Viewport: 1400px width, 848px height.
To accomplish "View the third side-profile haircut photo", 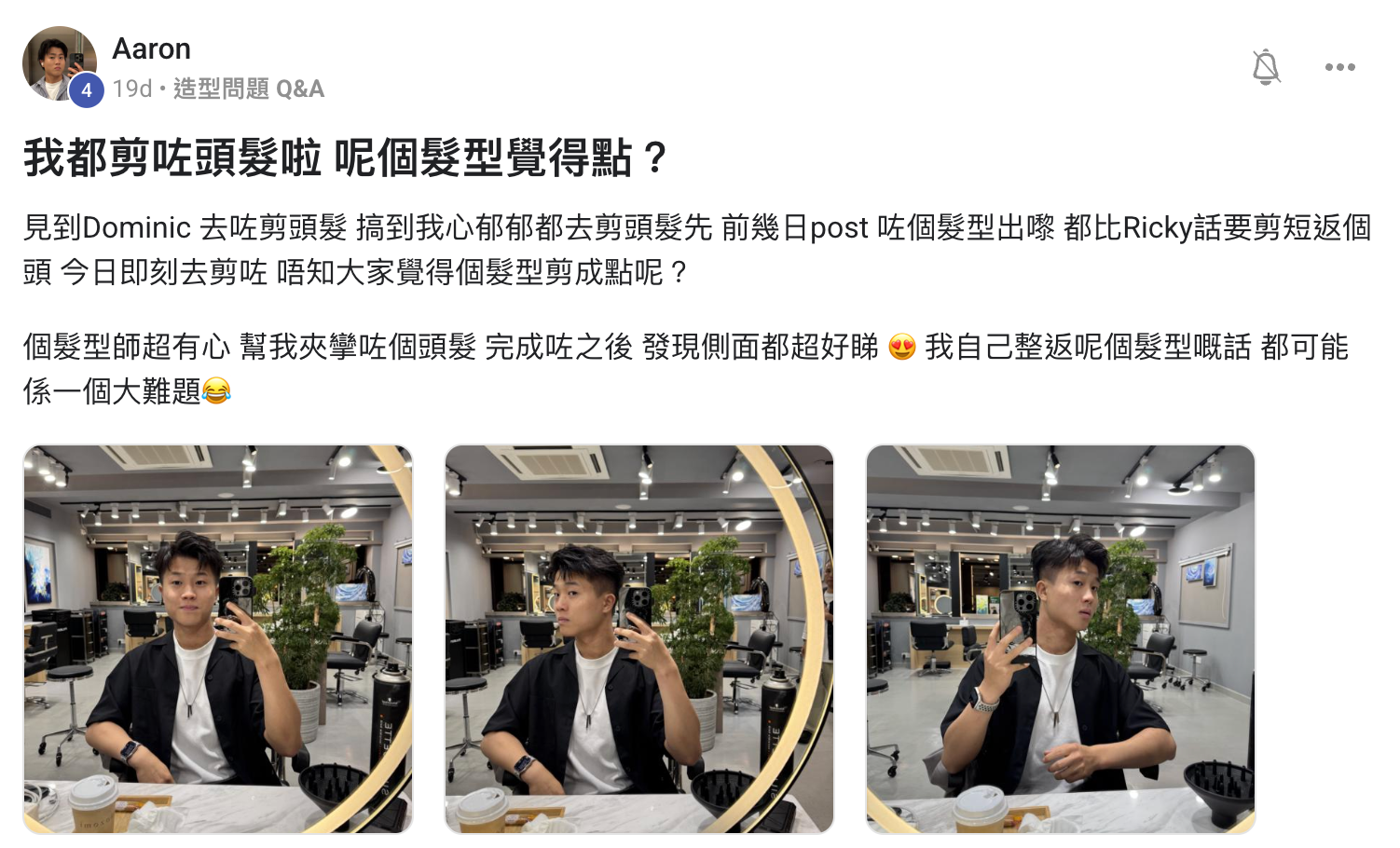I will tap(1061, 639).
